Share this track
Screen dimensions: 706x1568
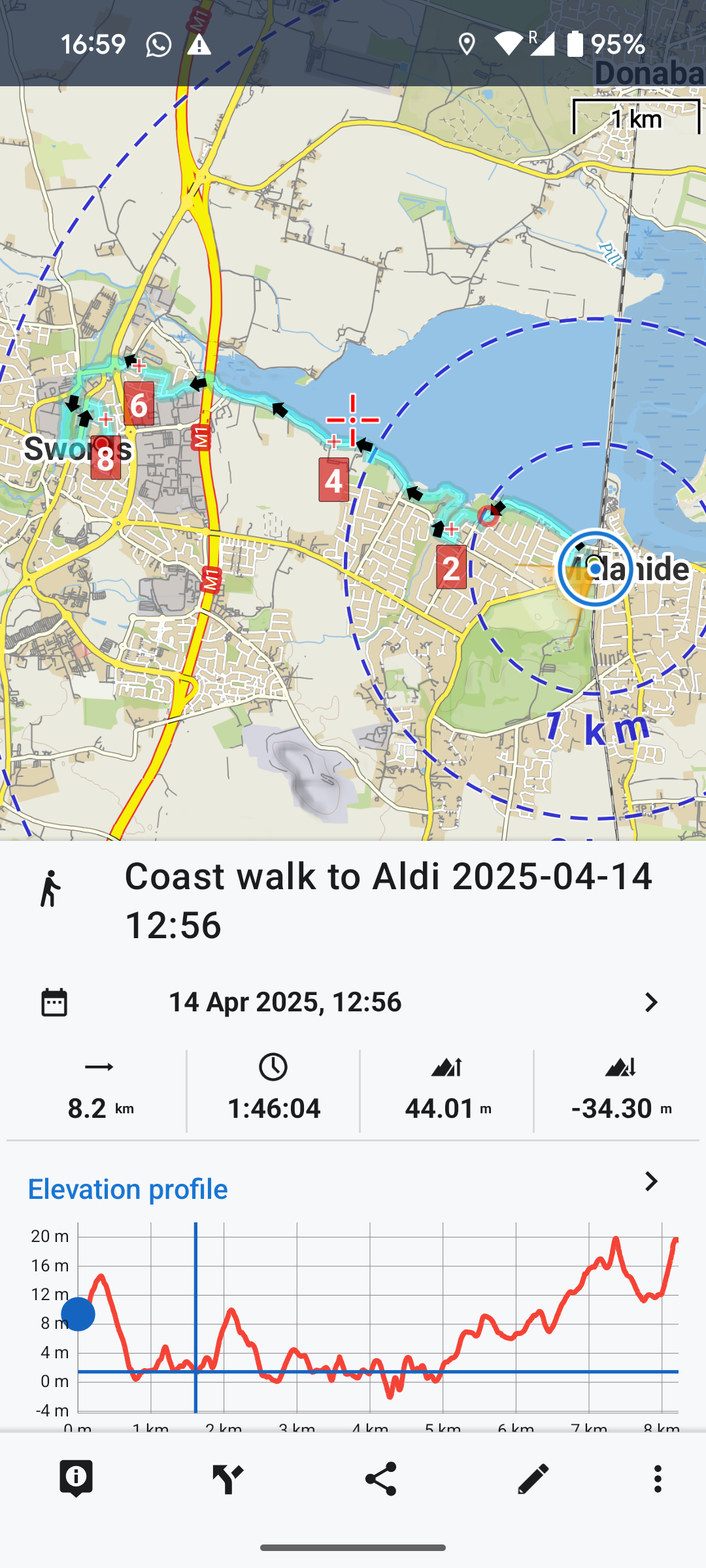pos(381,1478)
